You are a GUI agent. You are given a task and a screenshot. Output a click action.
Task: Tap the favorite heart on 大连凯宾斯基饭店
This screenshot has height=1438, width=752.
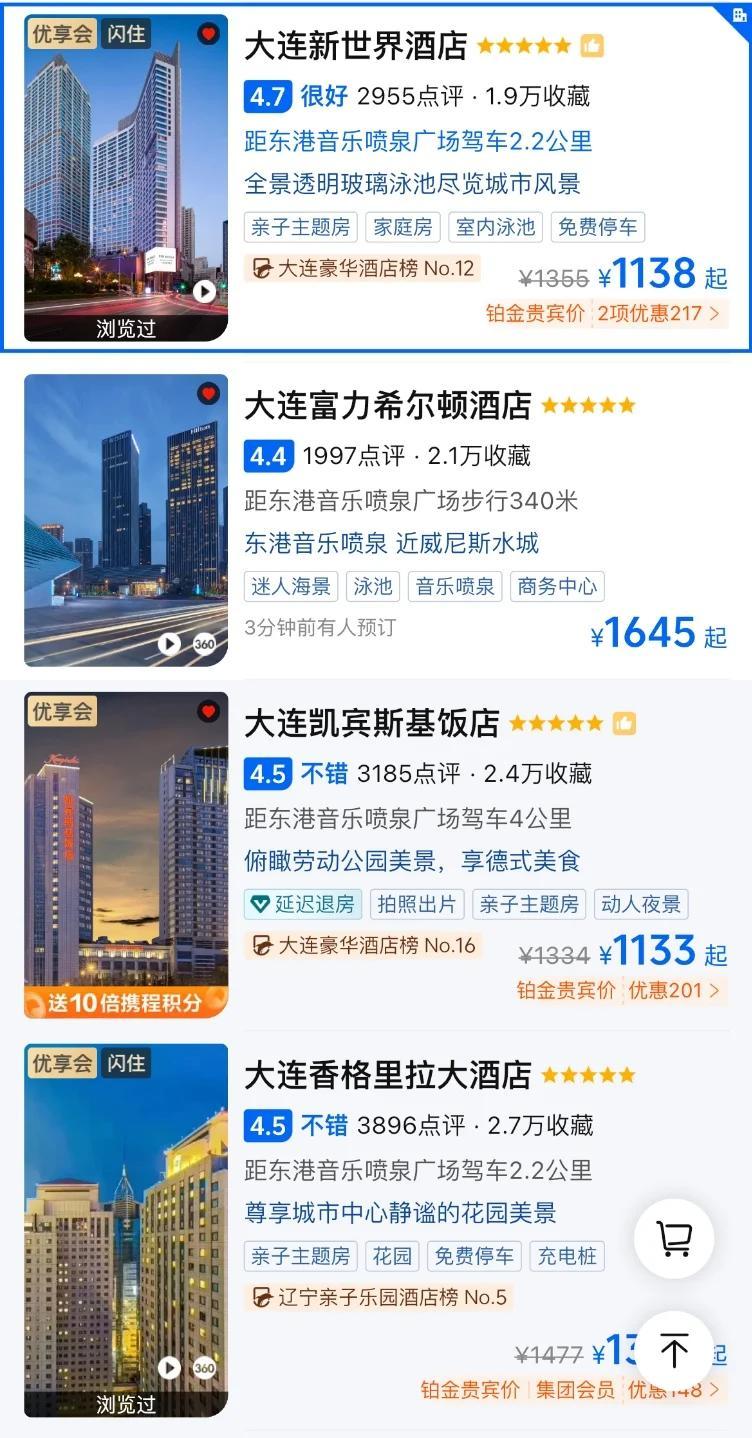coord(208,711)
